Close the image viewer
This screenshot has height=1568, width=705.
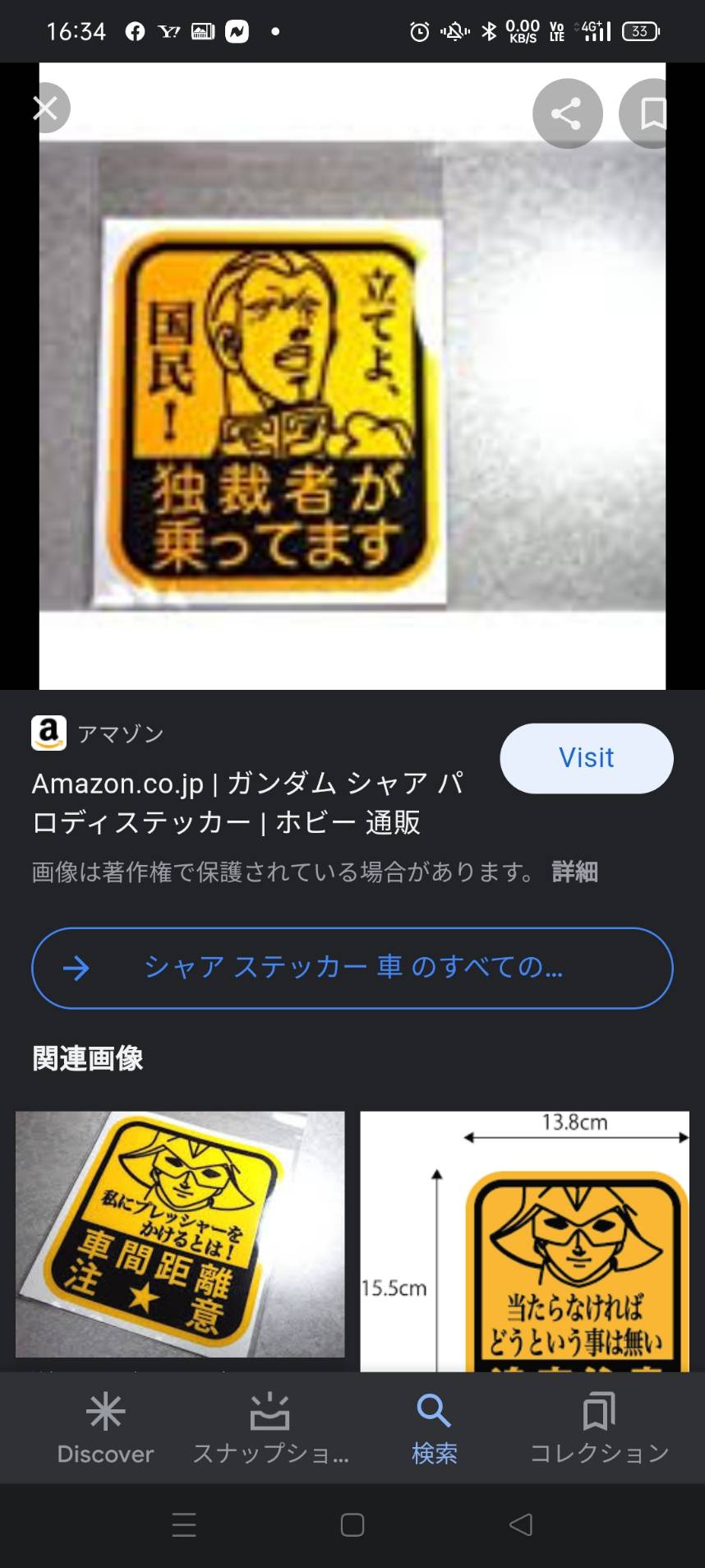(46, 108)
